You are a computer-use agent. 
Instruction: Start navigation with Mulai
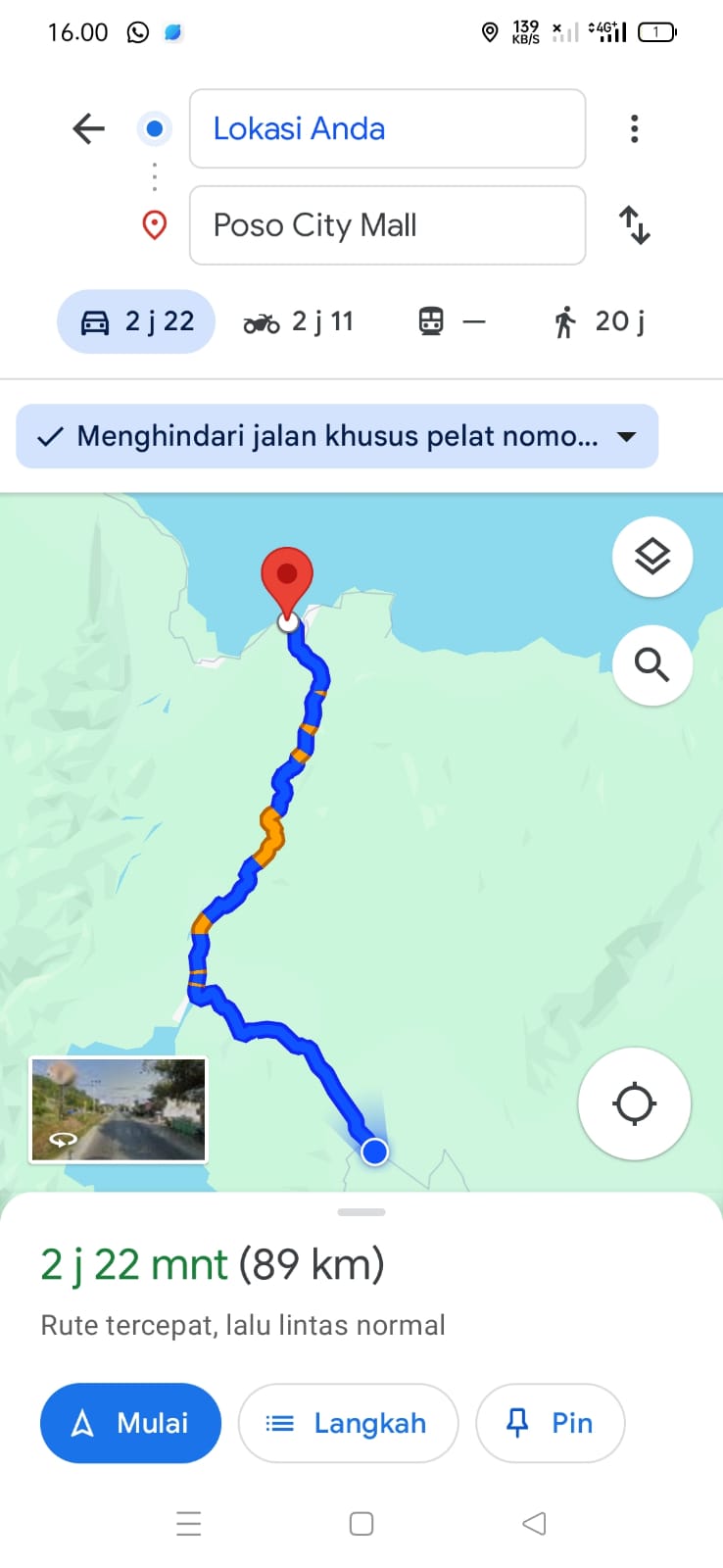click(x=130, y=1423)
